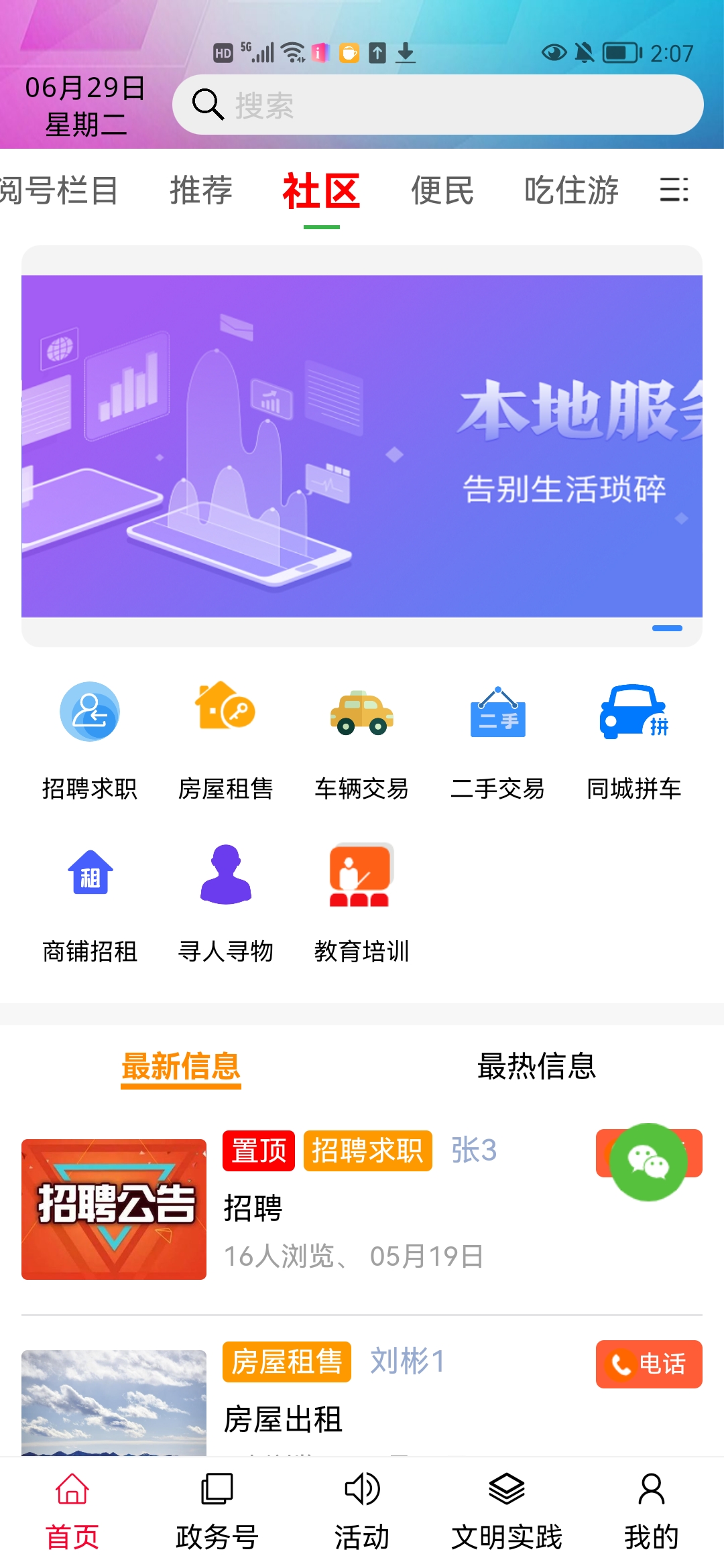
Task: Switch to 最热信息 list
Action: click(536, 1065)
